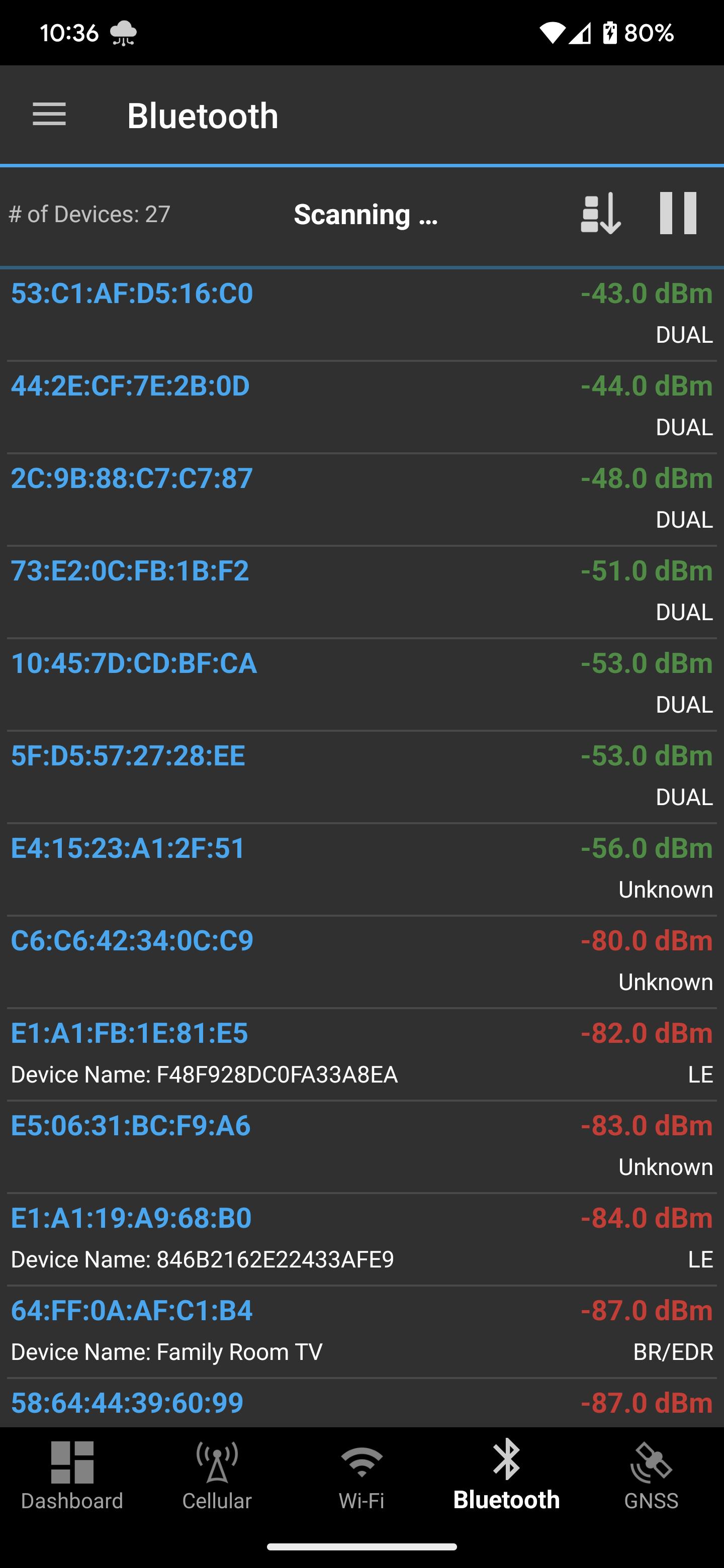Open device named 846B2162E22433AFE9
This screenshot has width=724, height=1568.
361,1240
